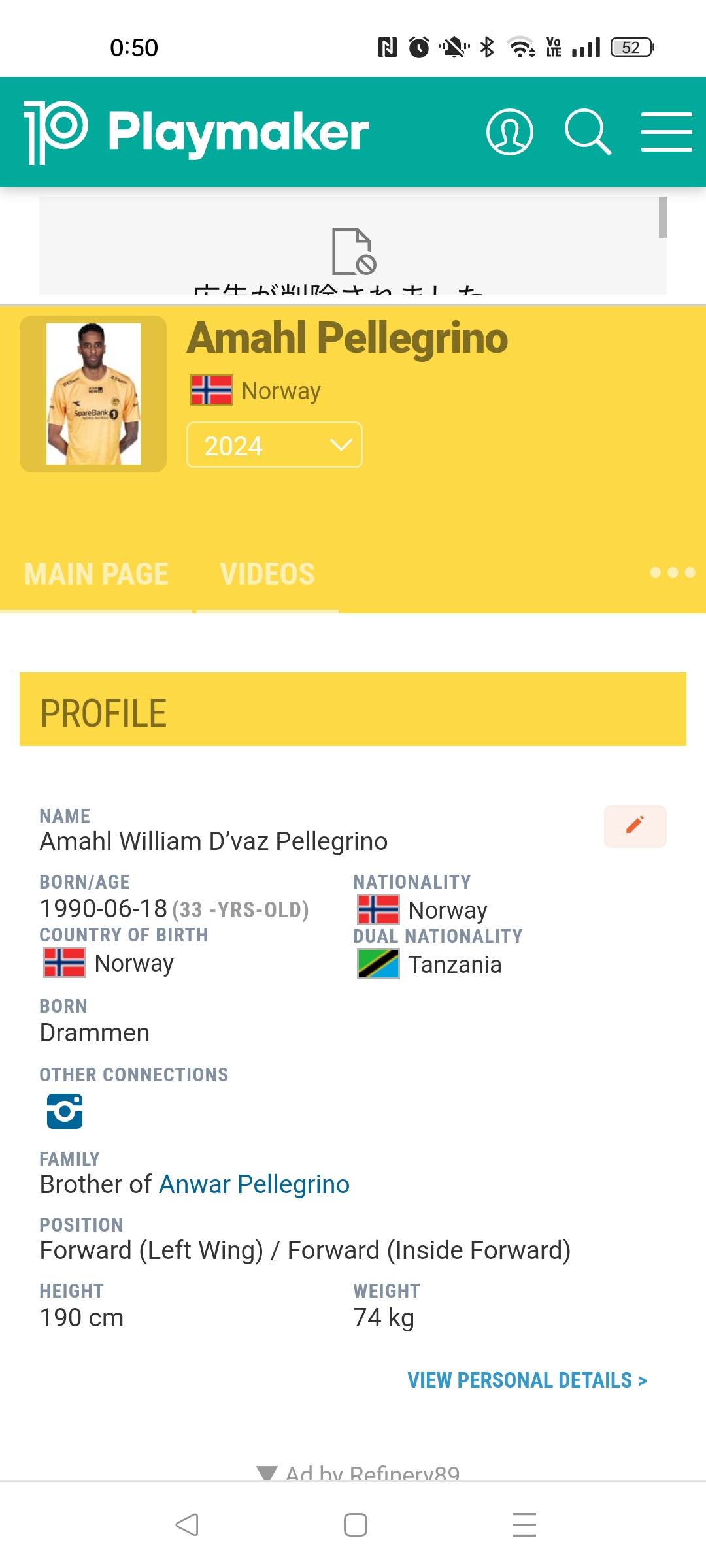706x1568 pixels.
Task: Open the recent apps button
Action: (x=524, y=1525)
